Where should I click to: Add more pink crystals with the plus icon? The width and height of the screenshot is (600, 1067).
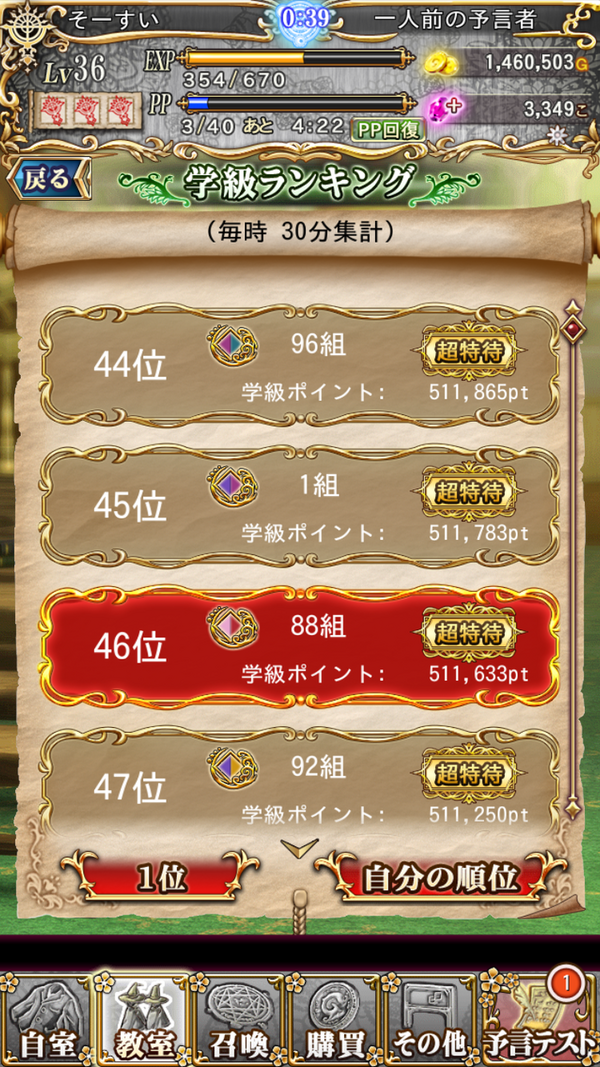[x=440, y=105]
